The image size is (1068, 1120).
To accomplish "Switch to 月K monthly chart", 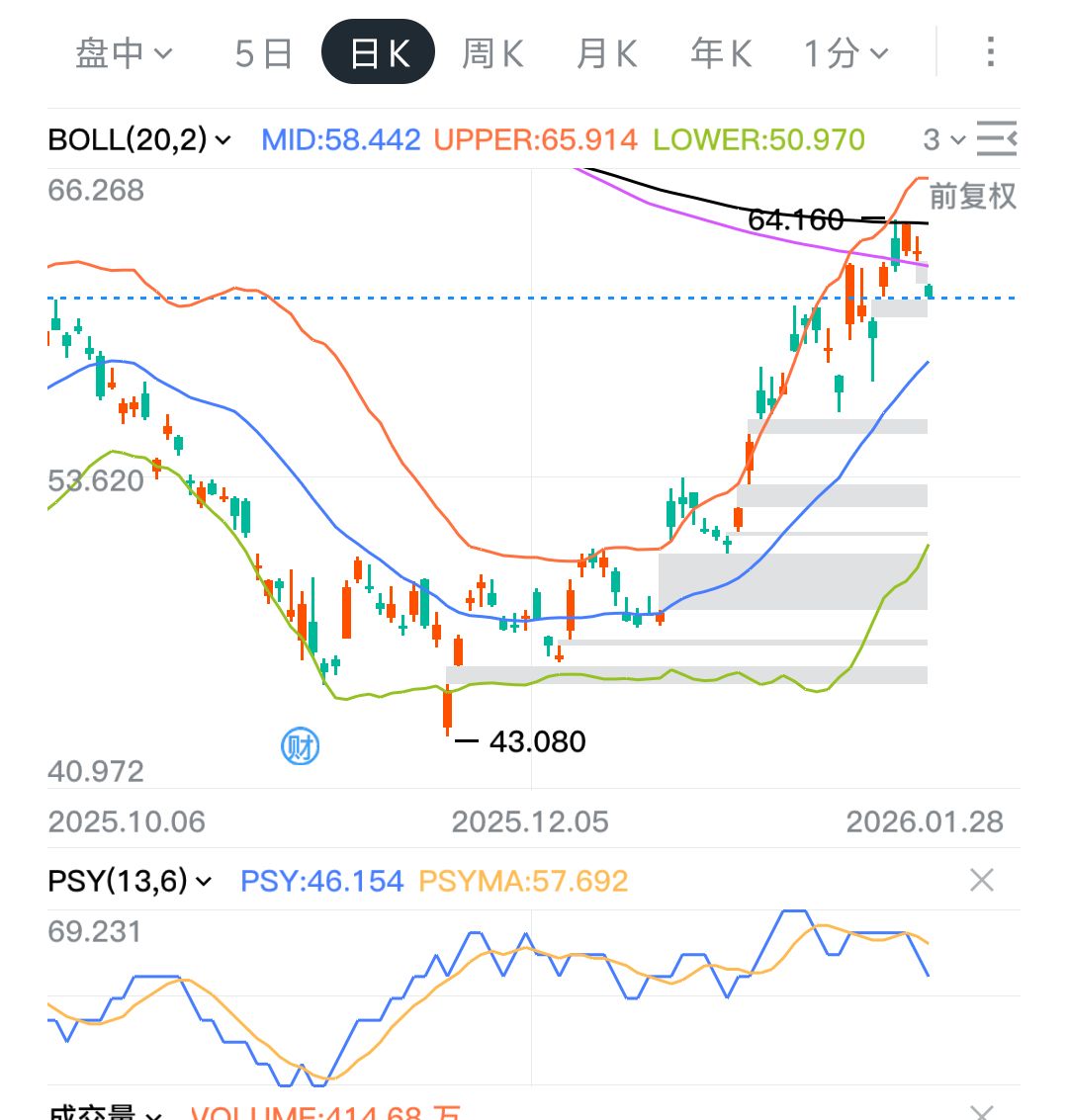I will 606,53.
